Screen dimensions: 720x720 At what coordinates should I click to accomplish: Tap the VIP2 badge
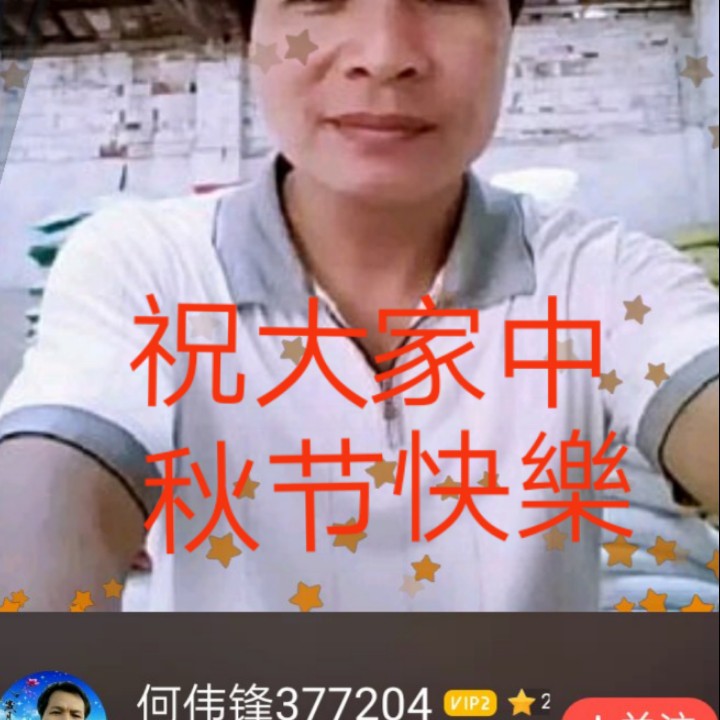pos(470,703)
